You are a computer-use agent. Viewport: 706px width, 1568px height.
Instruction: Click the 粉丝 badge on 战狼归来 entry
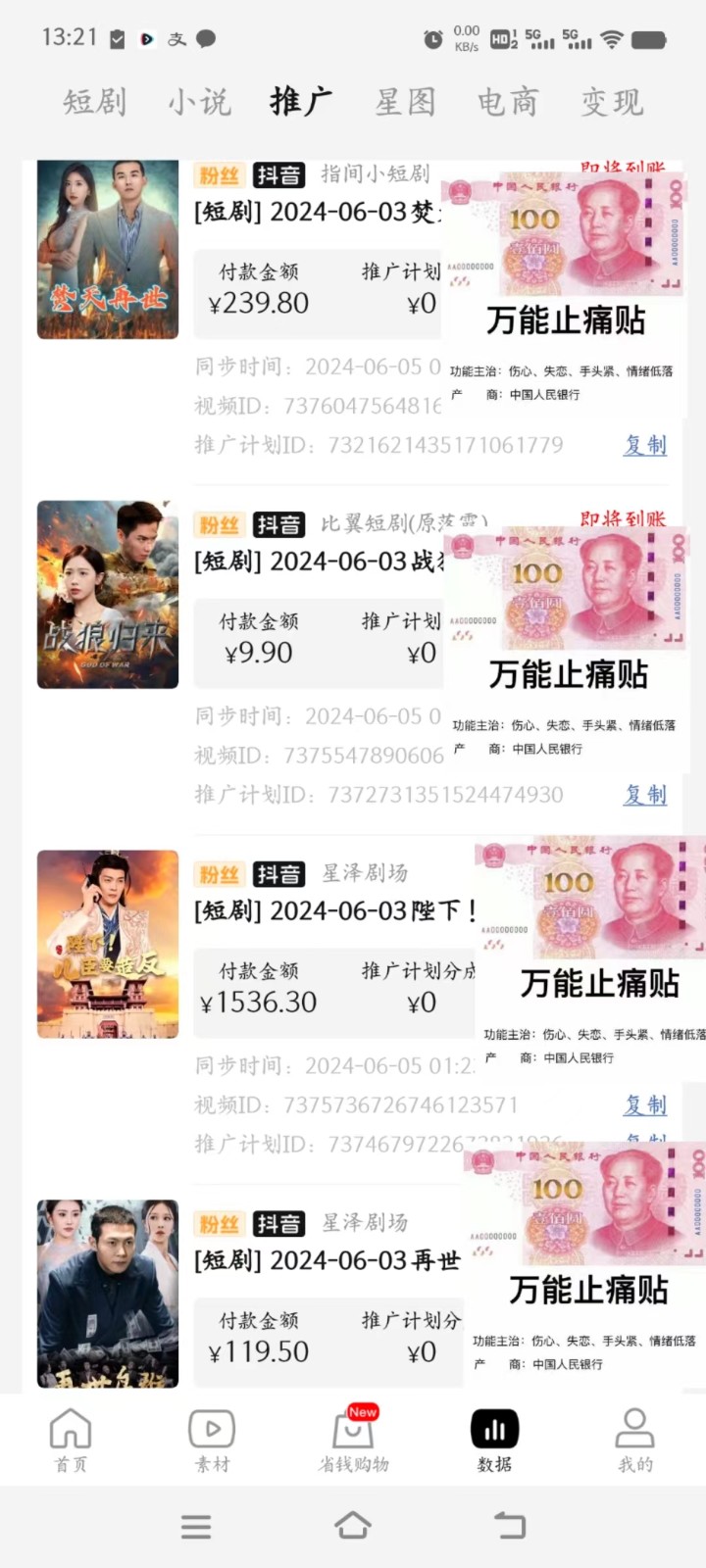[x=220, y=524]
